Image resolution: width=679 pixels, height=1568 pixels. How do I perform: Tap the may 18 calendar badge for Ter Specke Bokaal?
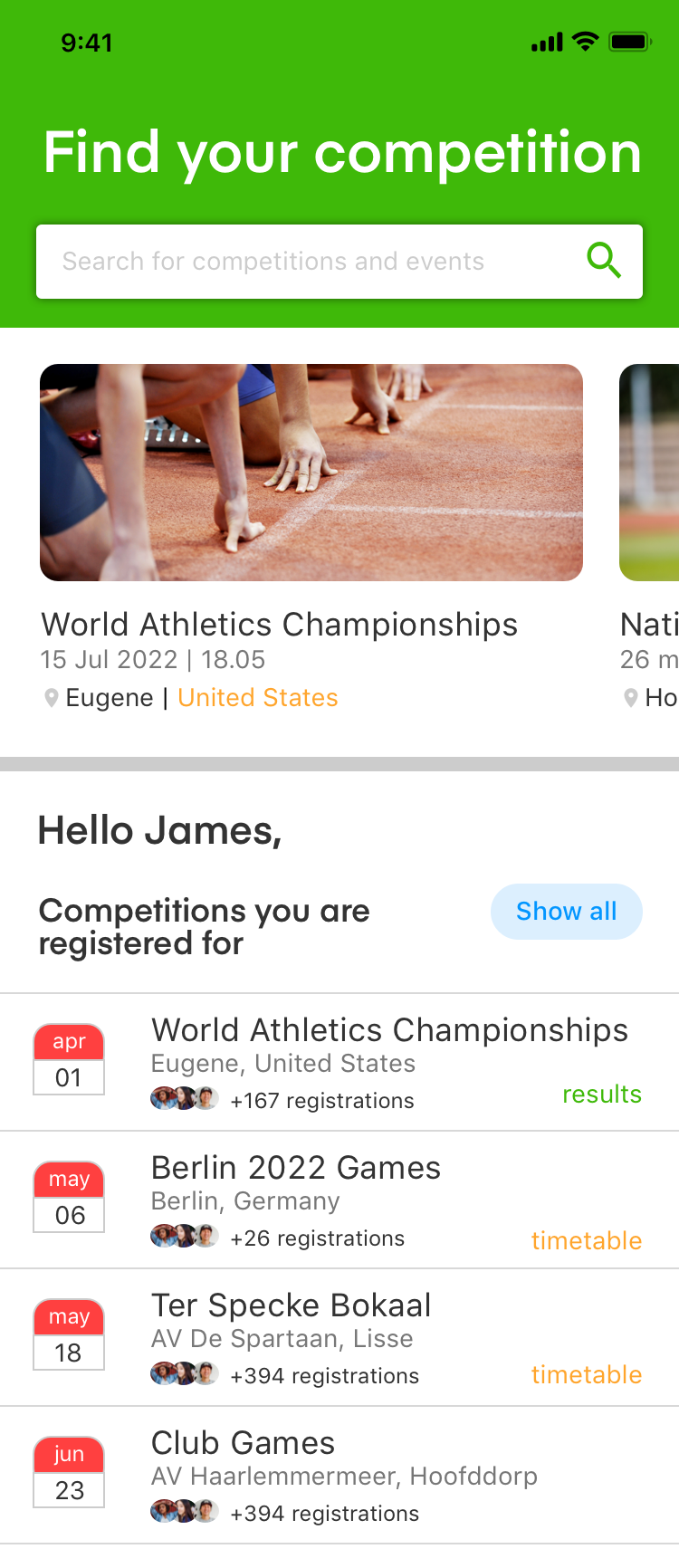69,1334
